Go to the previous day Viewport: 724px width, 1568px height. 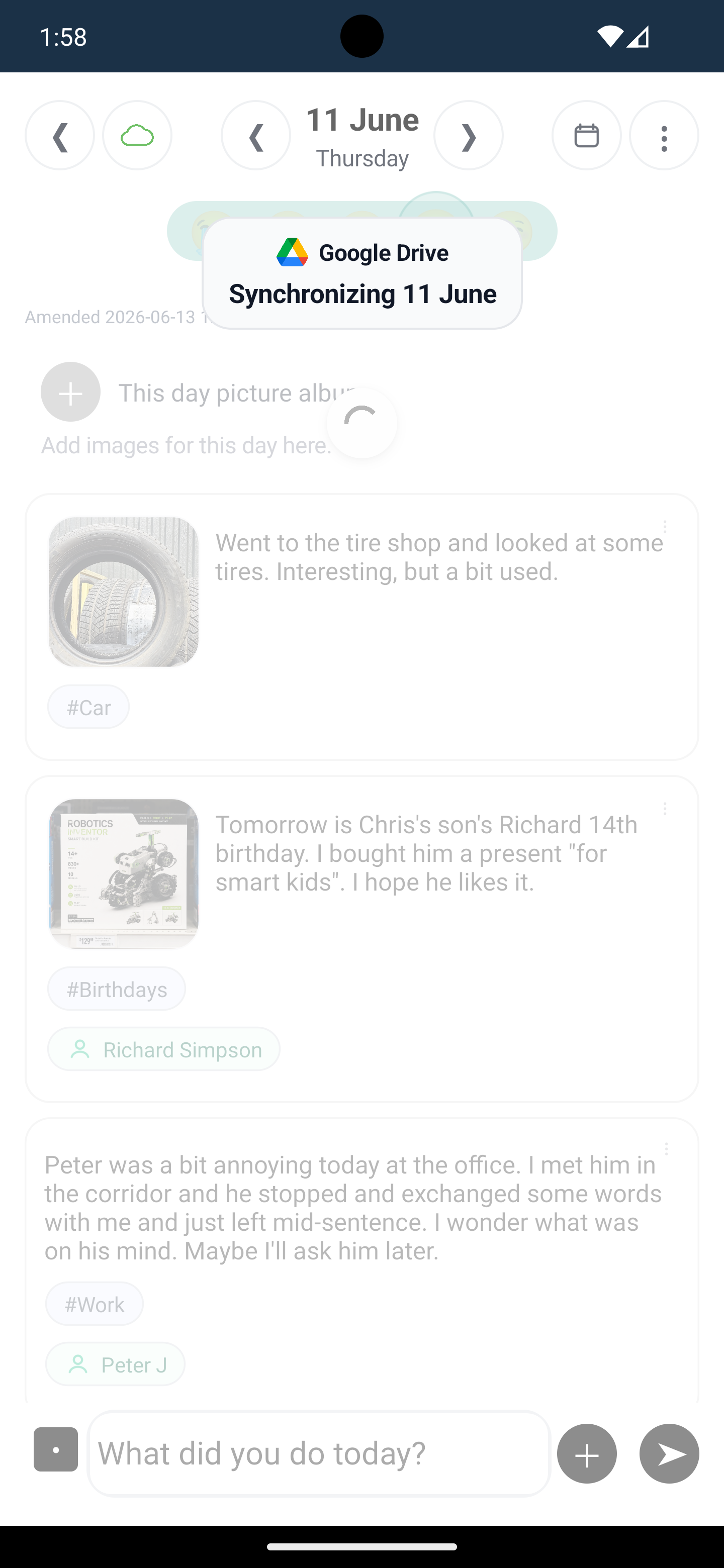click(x=256, y=135)
